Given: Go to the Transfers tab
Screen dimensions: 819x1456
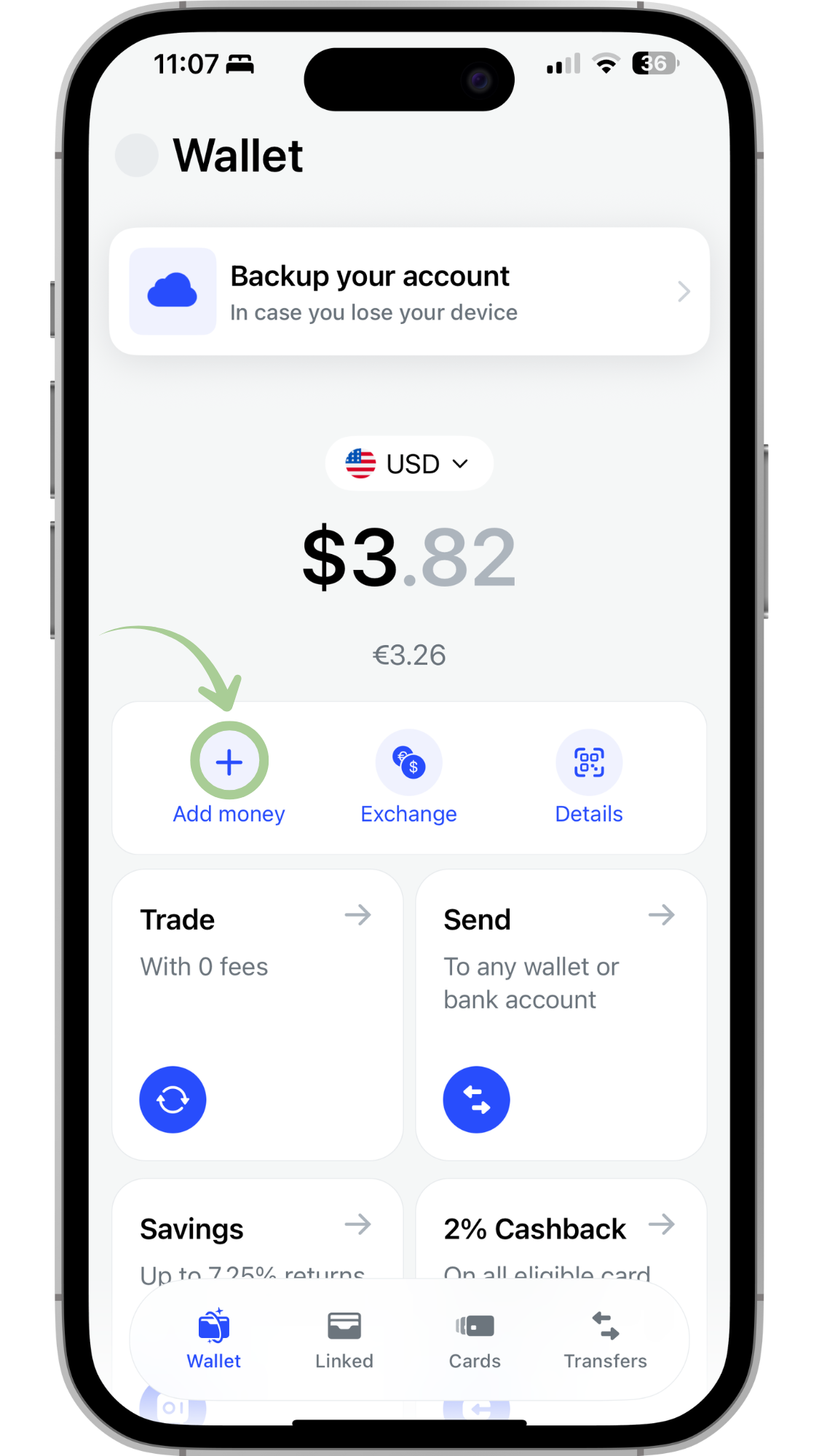Looking at the screenshot, I should (605, 1340).
